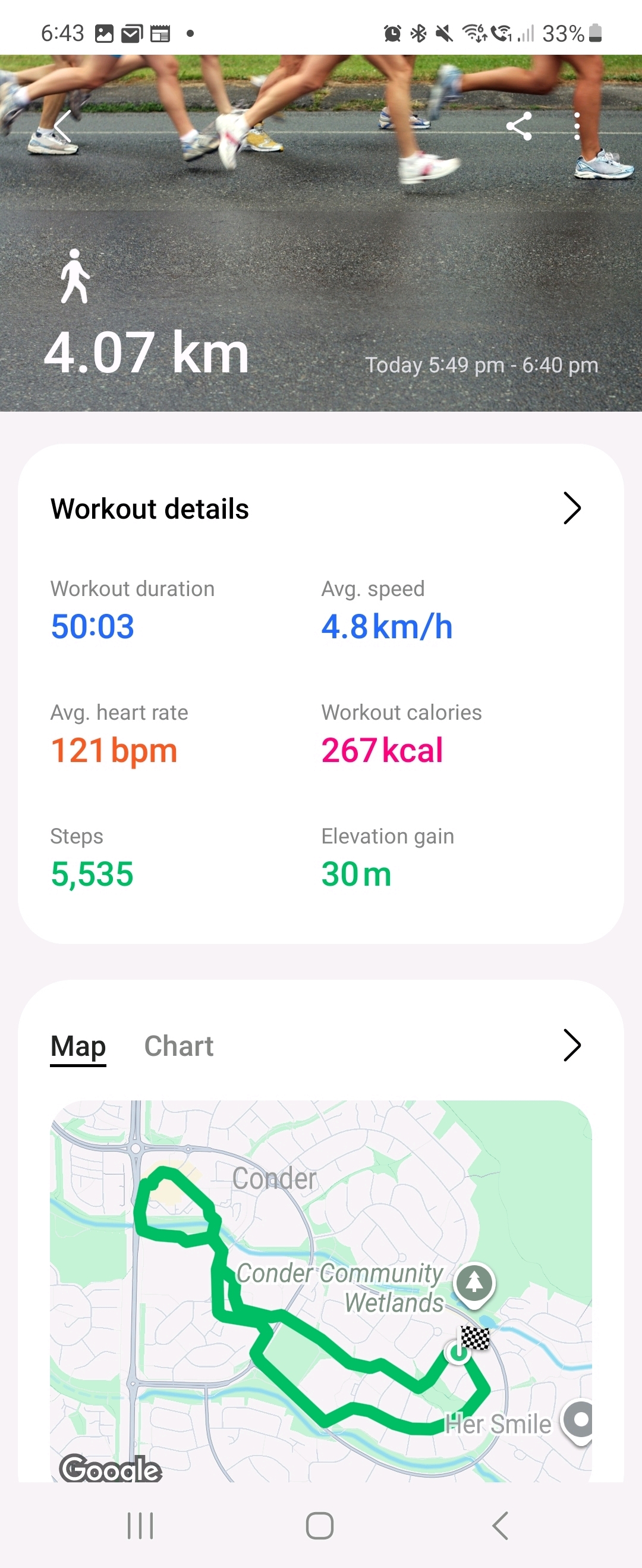
Task: Tap the system back button
Action: pos(499,1525)
